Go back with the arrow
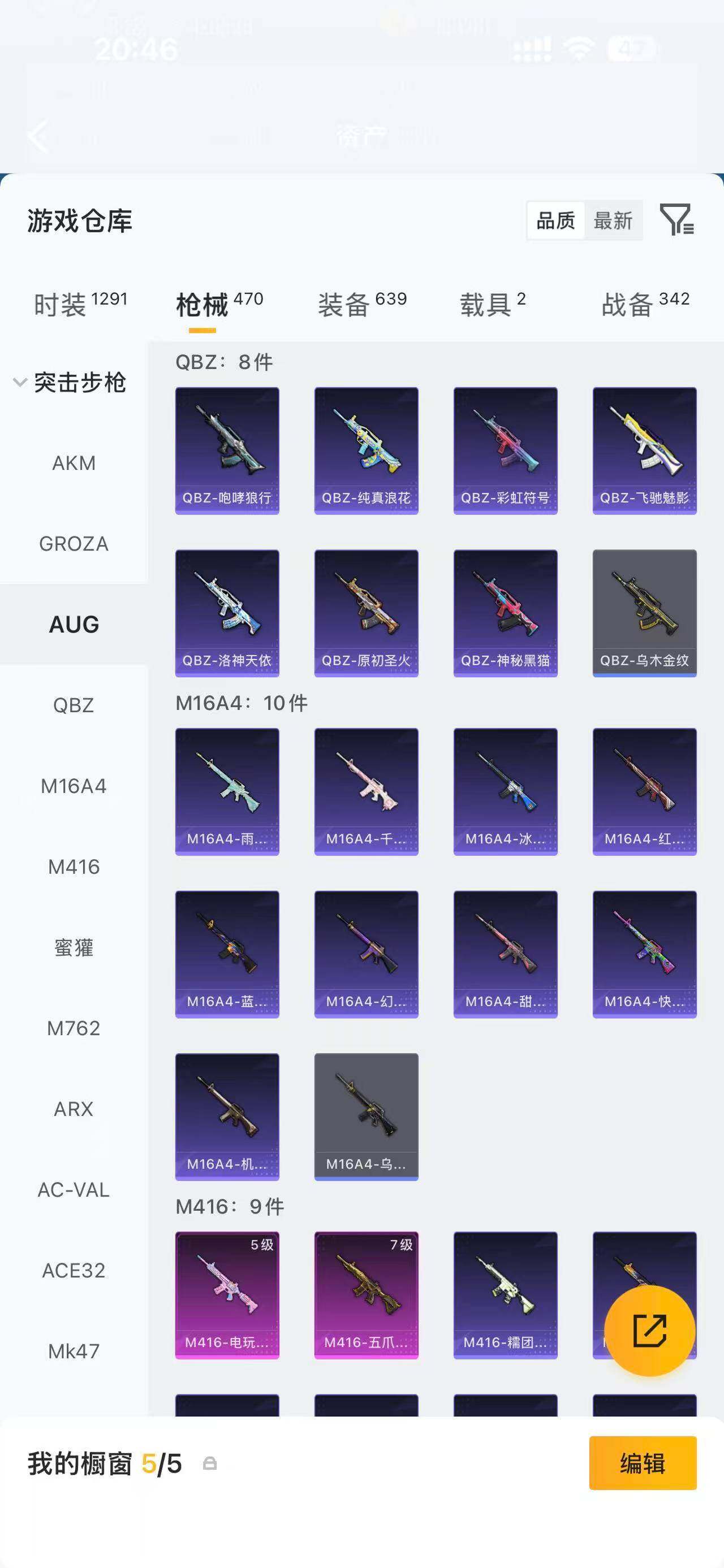Viewport: 724px width, 1568px height. 38,136
